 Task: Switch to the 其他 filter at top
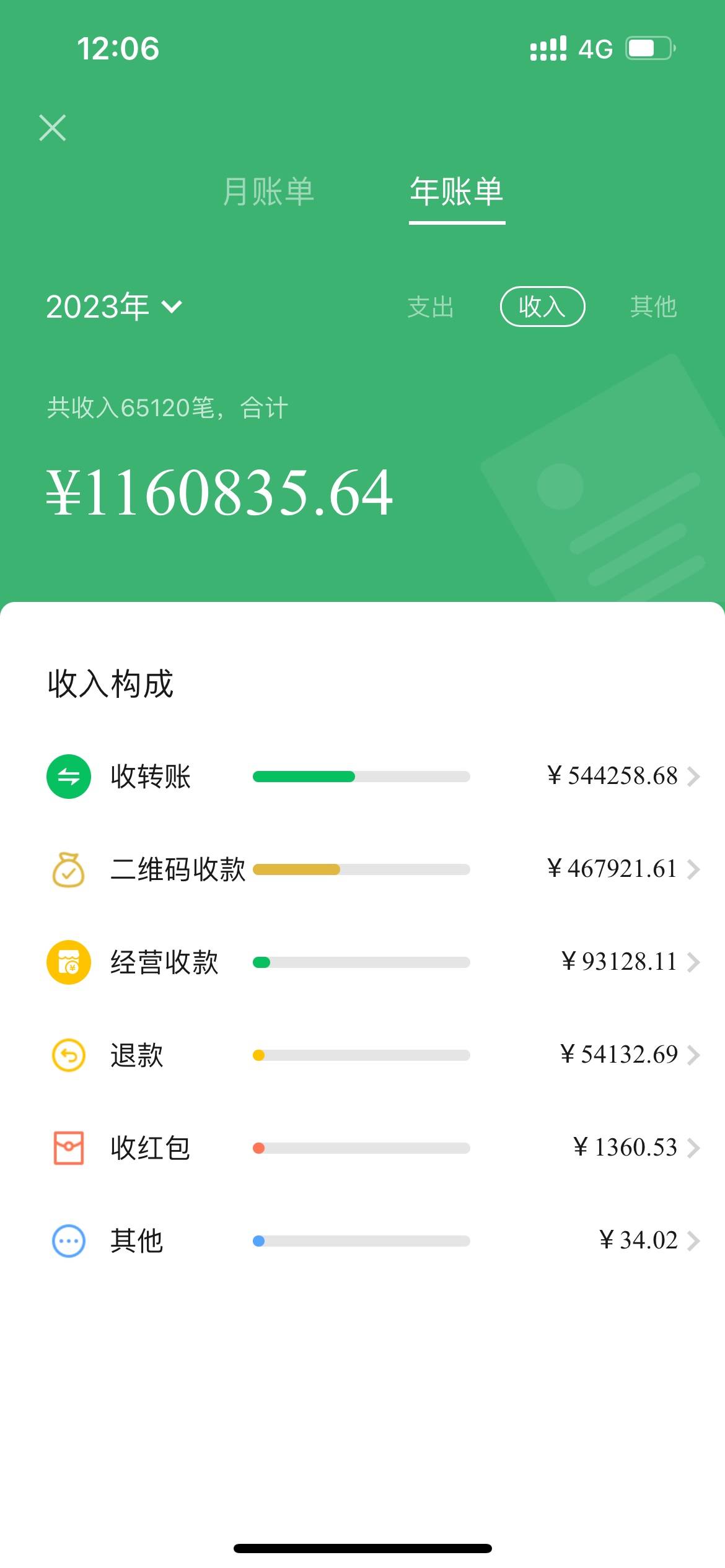tap(653, 307)
